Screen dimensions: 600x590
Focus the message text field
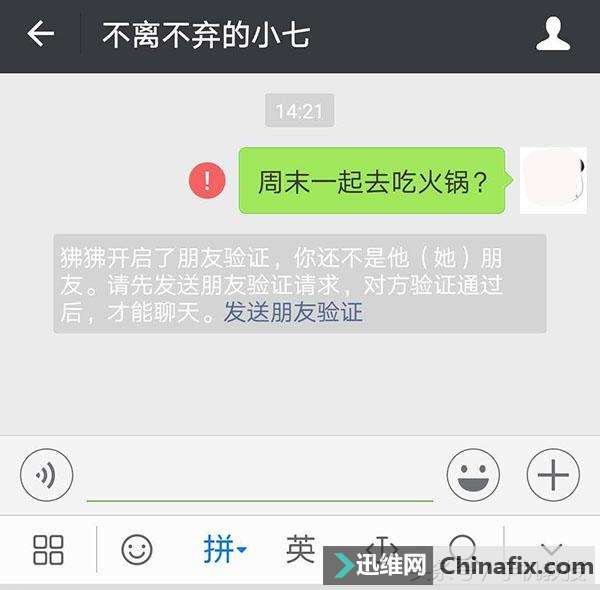tap(260, 475)
